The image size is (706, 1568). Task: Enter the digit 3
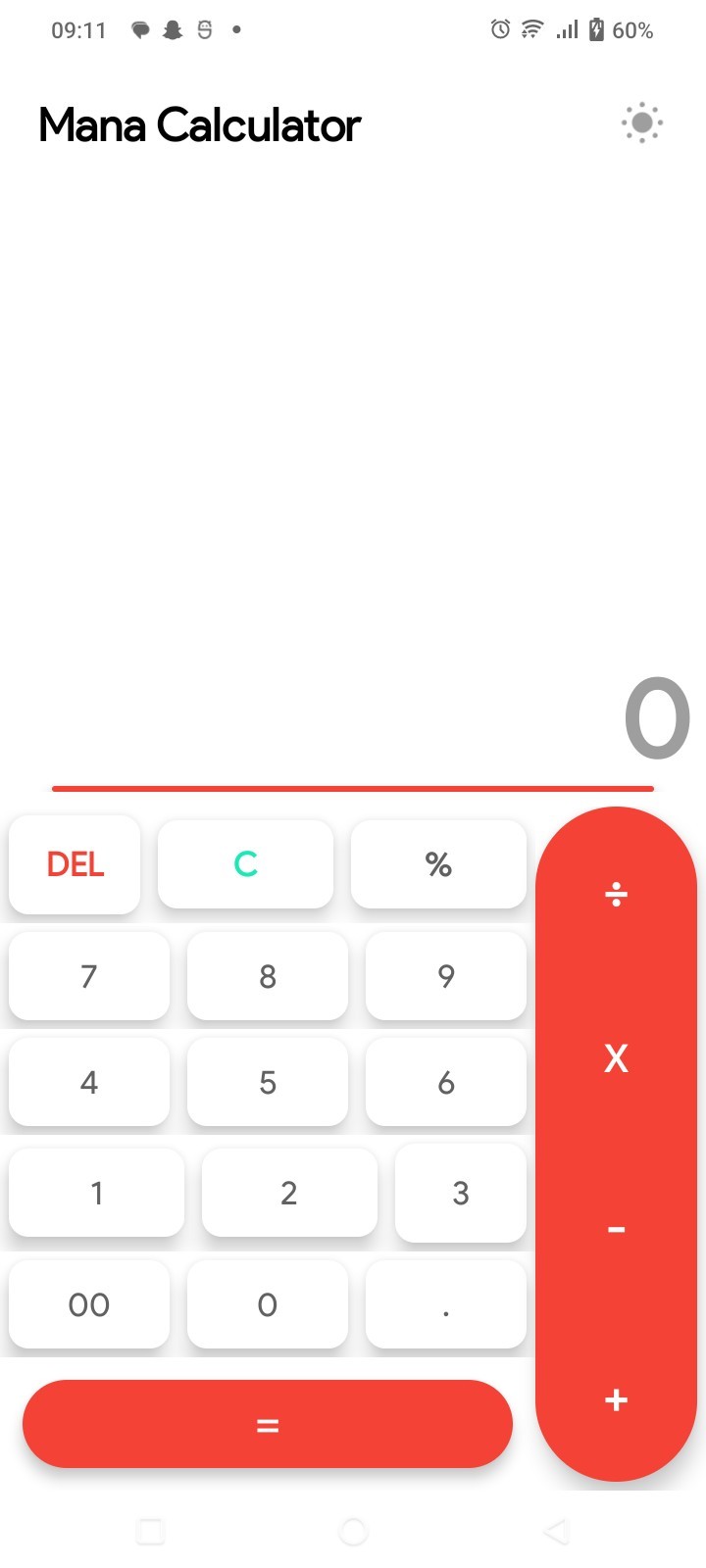pyautogui.click(x=461, y=1193)
